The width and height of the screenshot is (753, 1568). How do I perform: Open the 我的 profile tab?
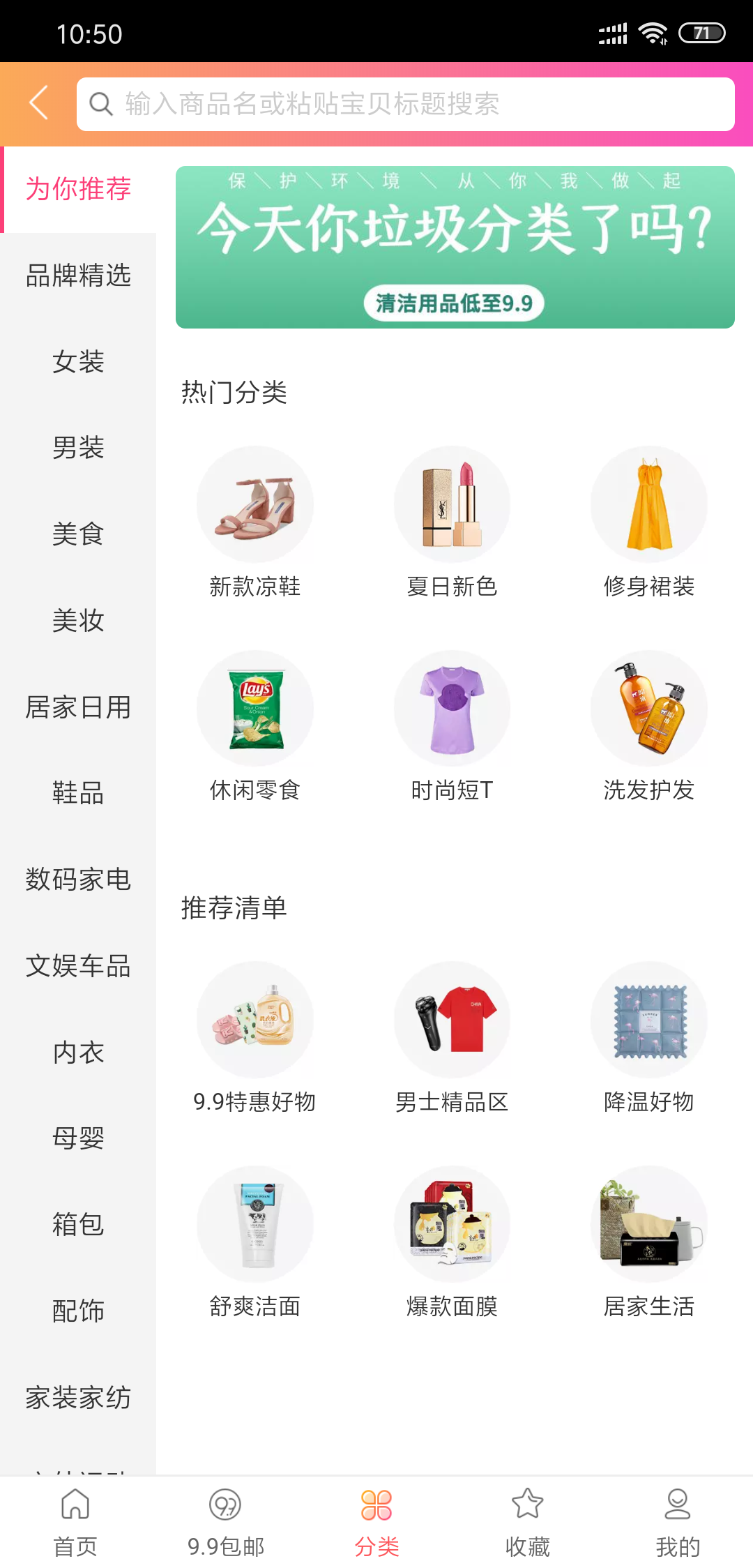pyautogui.click(x=678, y=1522)
